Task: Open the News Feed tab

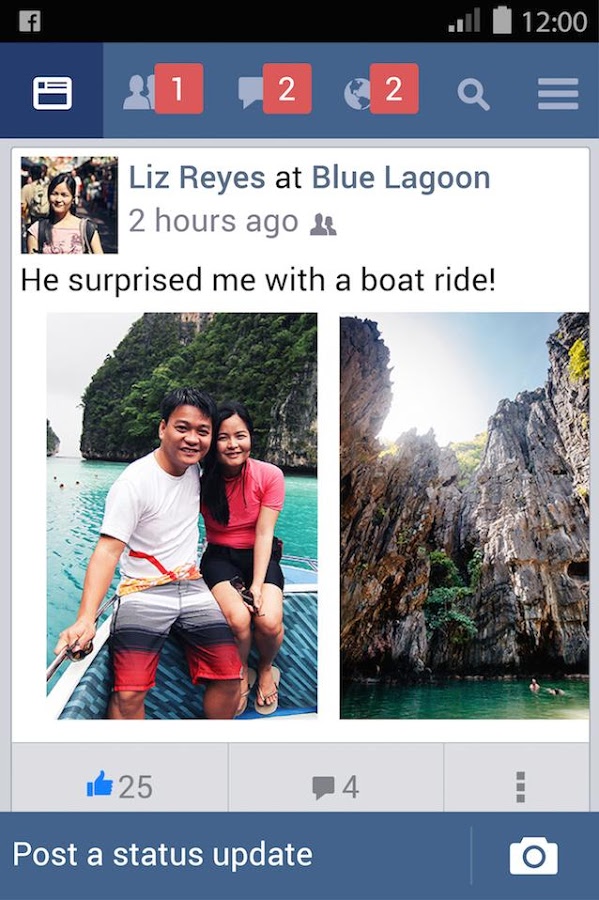Action: pos(52,92)
